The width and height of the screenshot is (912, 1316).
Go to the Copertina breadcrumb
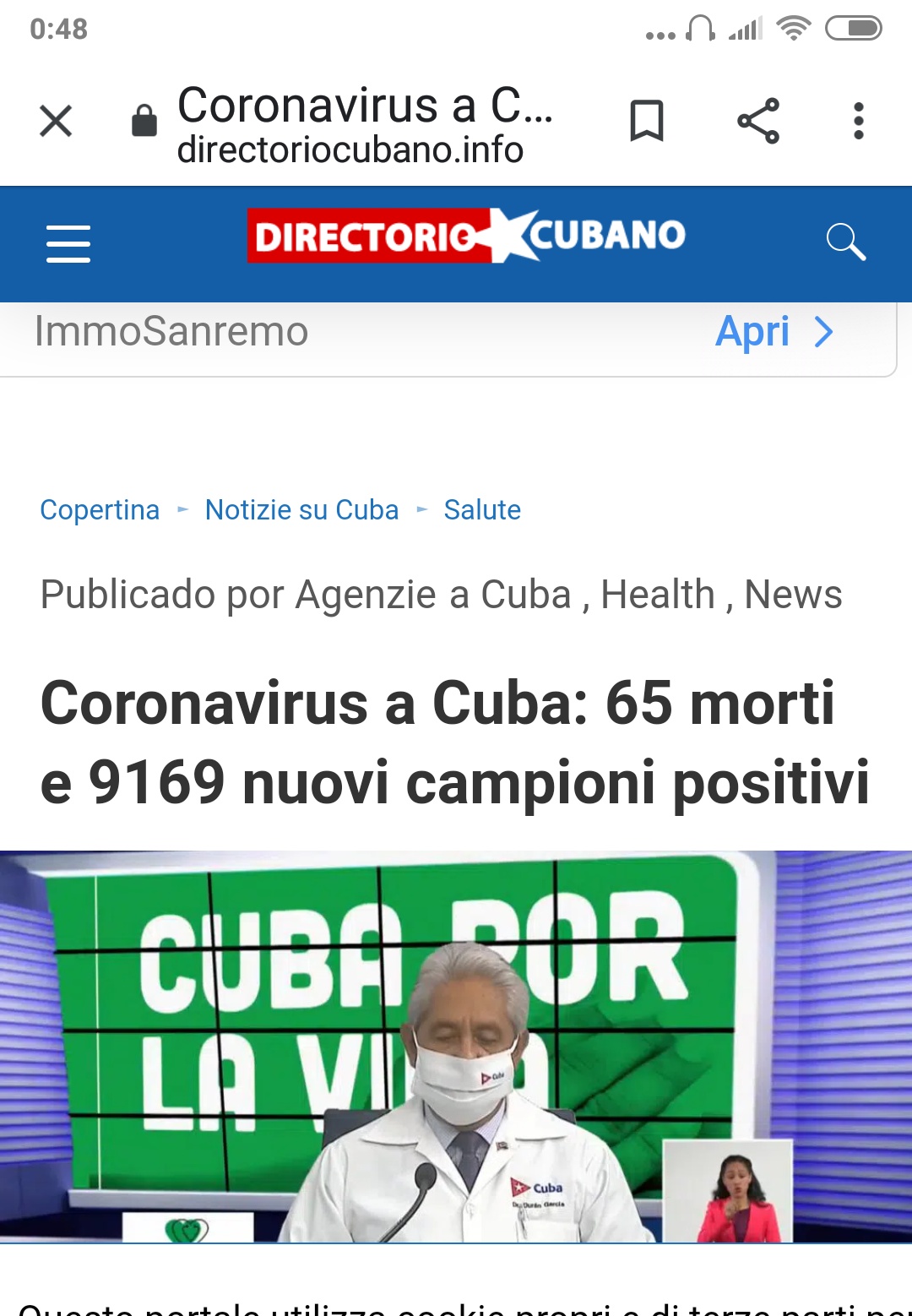tap(100, 510)
